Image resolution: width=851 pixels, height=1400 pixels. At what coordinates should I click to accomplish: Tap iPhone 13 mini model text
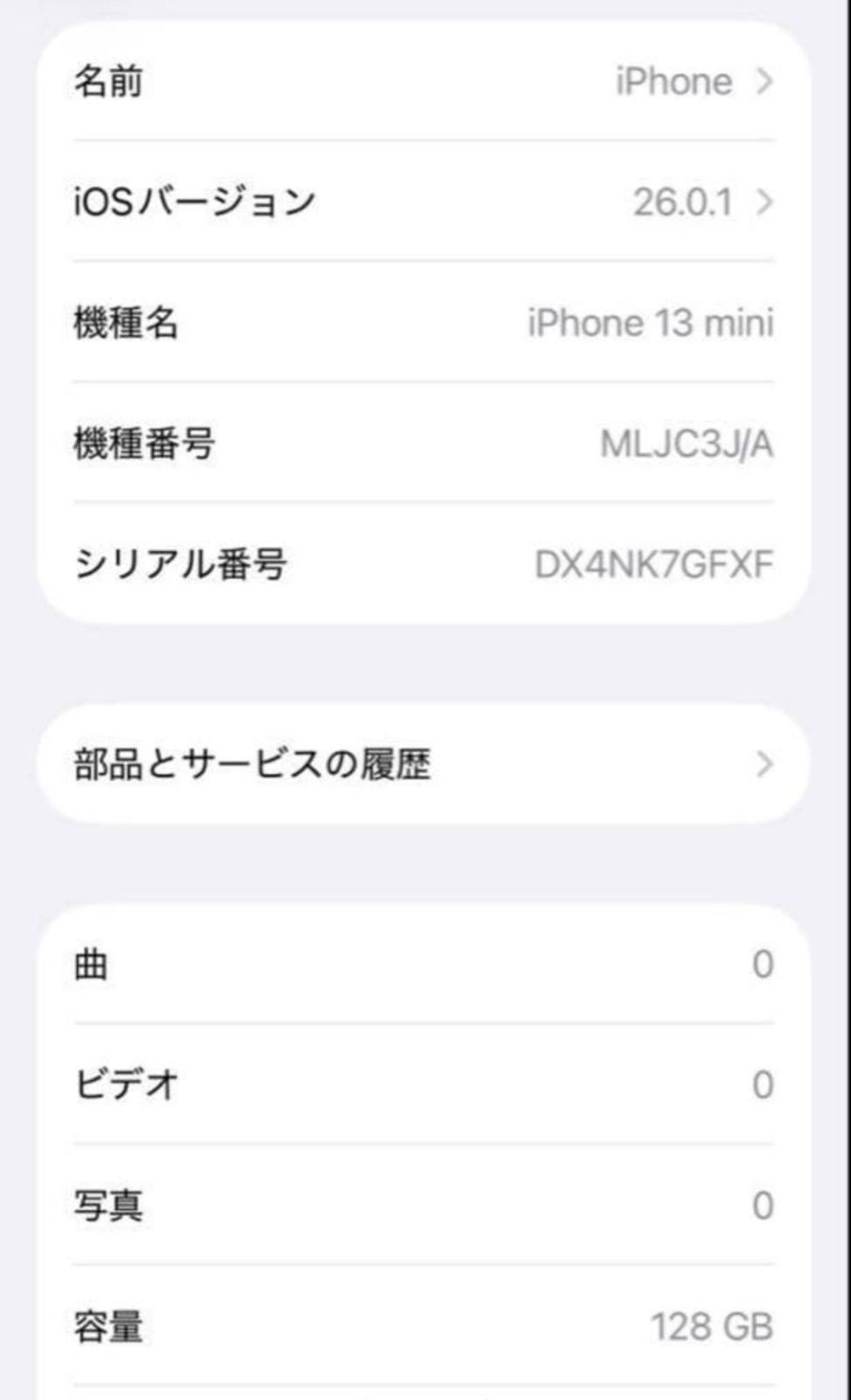pyautogui.click(x=651, y=322)
